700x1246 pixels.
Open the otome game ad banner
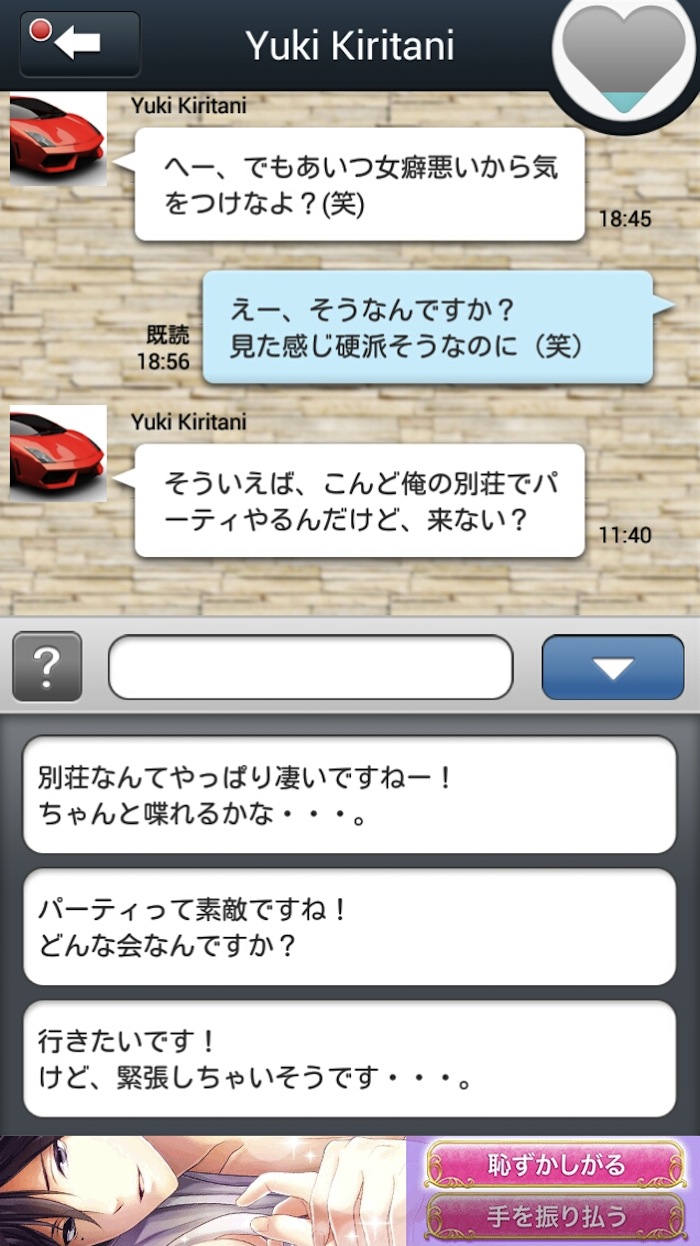pyautogui.click(x=349, y=1190)
